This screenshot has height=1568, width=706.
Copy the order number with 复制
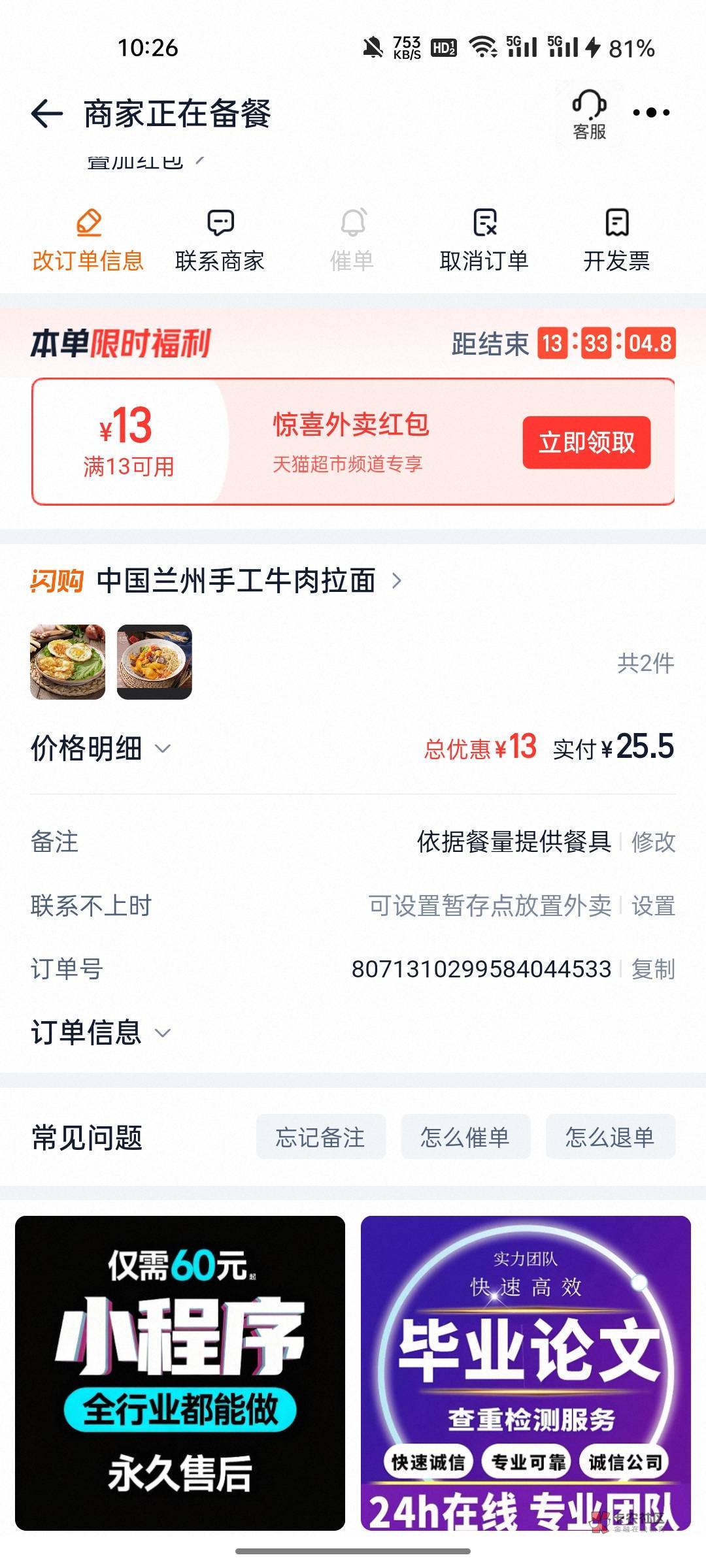653,969
